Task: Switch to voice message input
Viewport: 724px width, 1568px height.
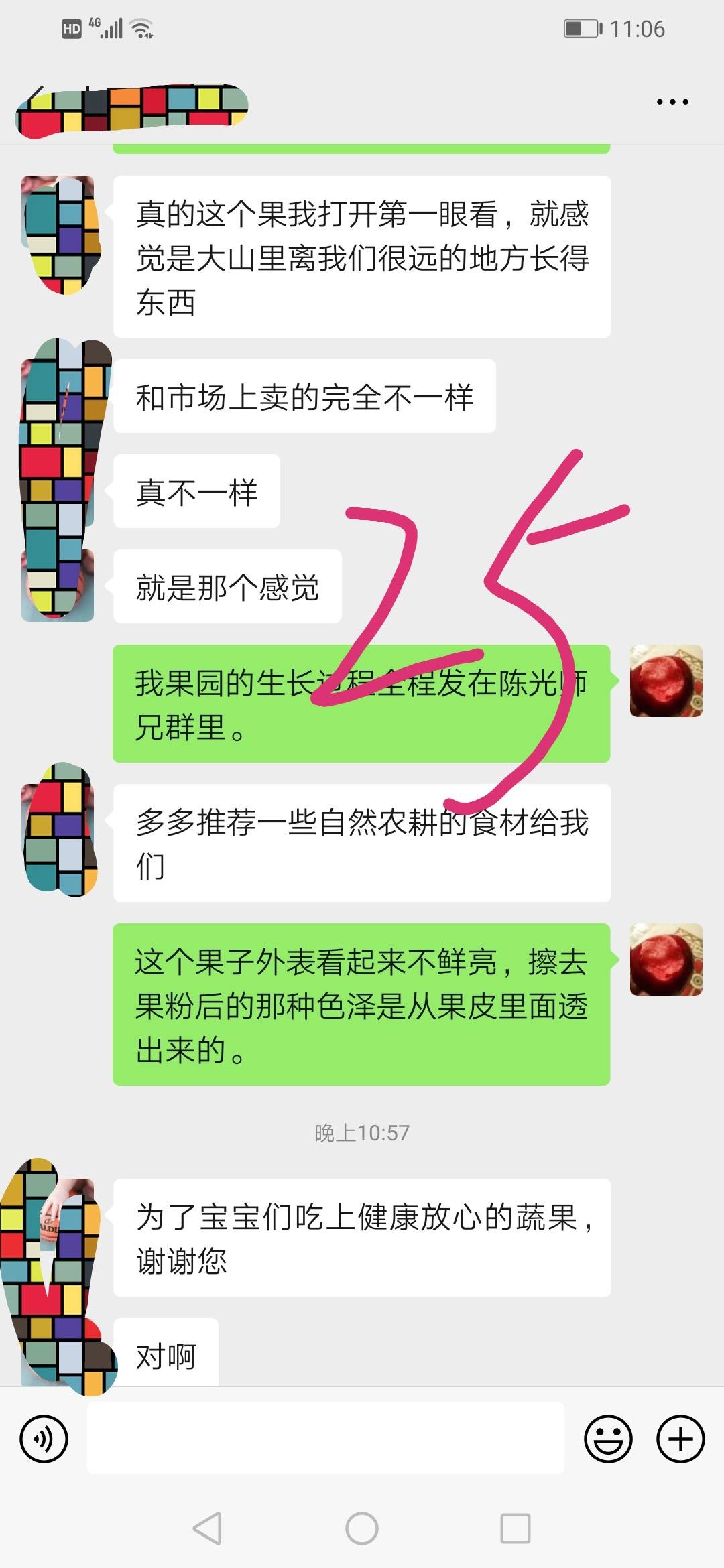Action: pos(44,1439)
